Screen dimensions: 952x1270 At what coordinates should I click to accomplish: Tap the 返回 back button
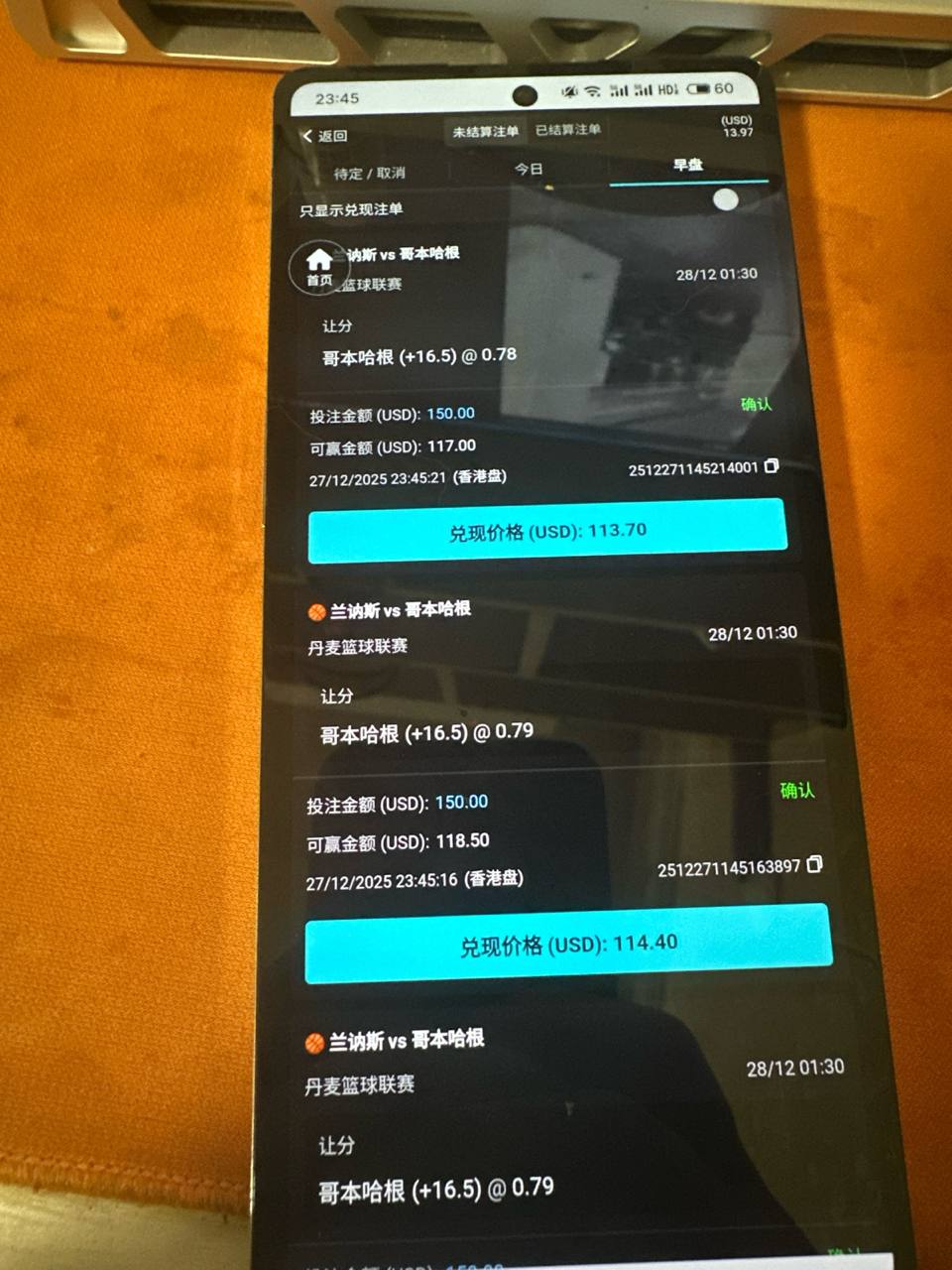coord(324,136)
